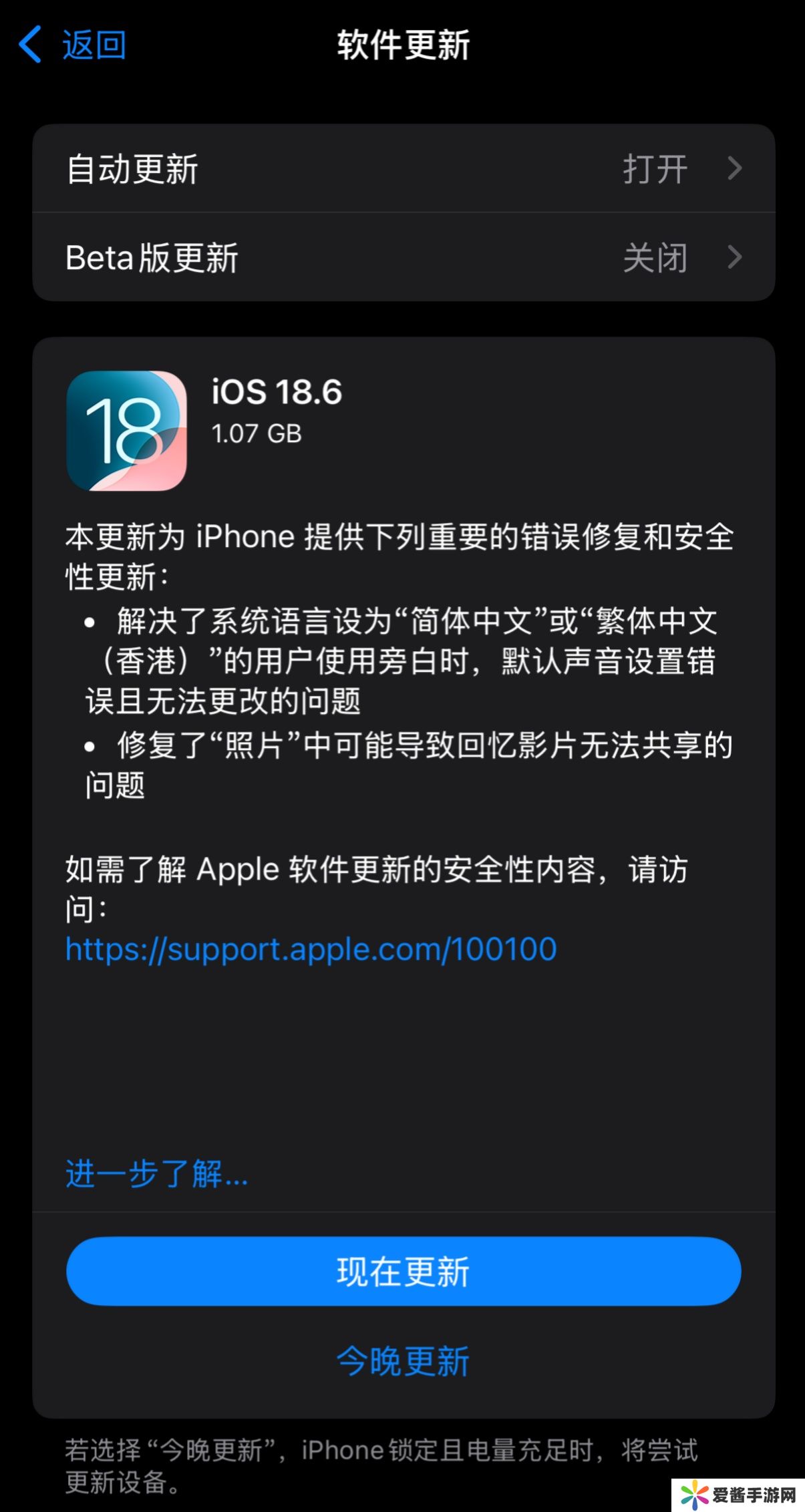Open the support.apple.com/100100 link

(311, 949)
